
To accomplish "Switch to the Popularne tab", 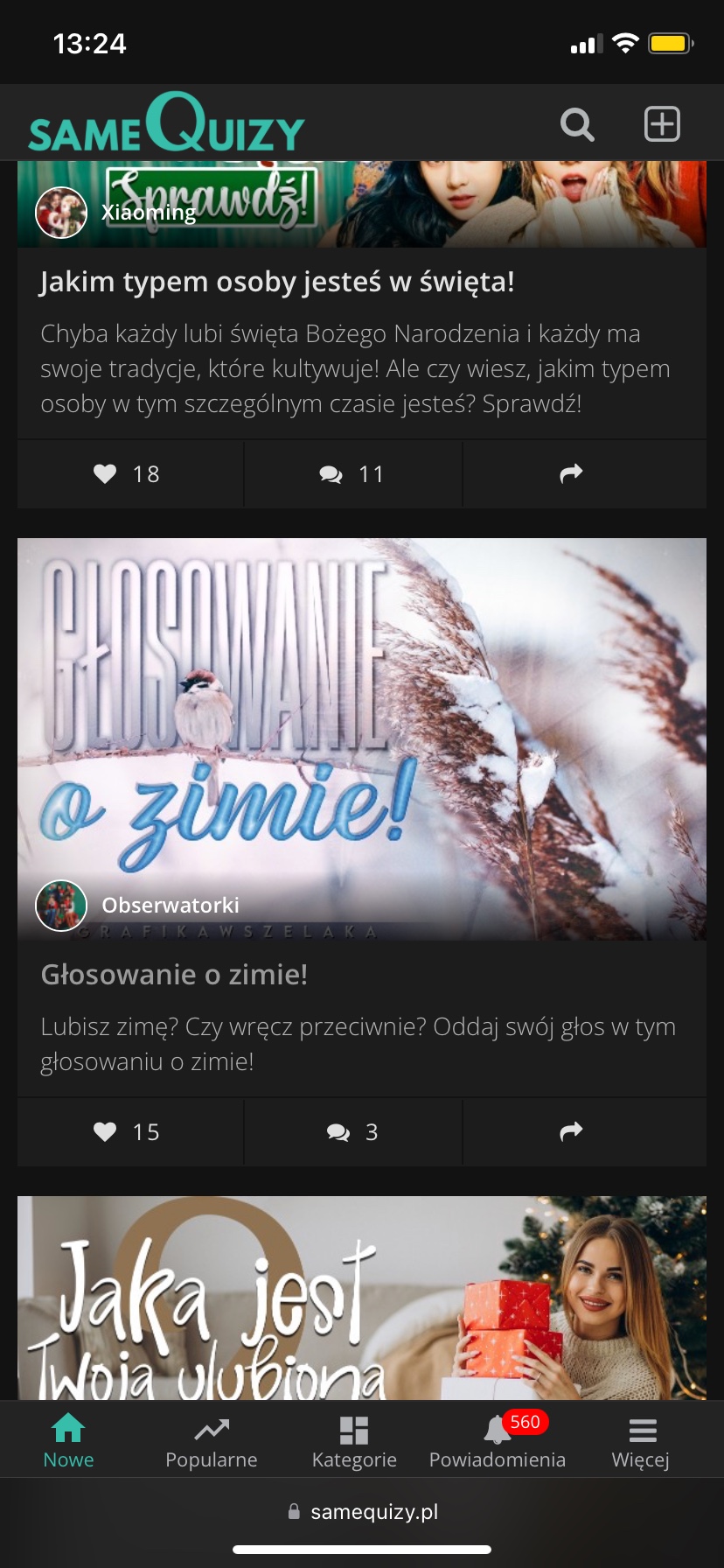I will [212, 1442].
